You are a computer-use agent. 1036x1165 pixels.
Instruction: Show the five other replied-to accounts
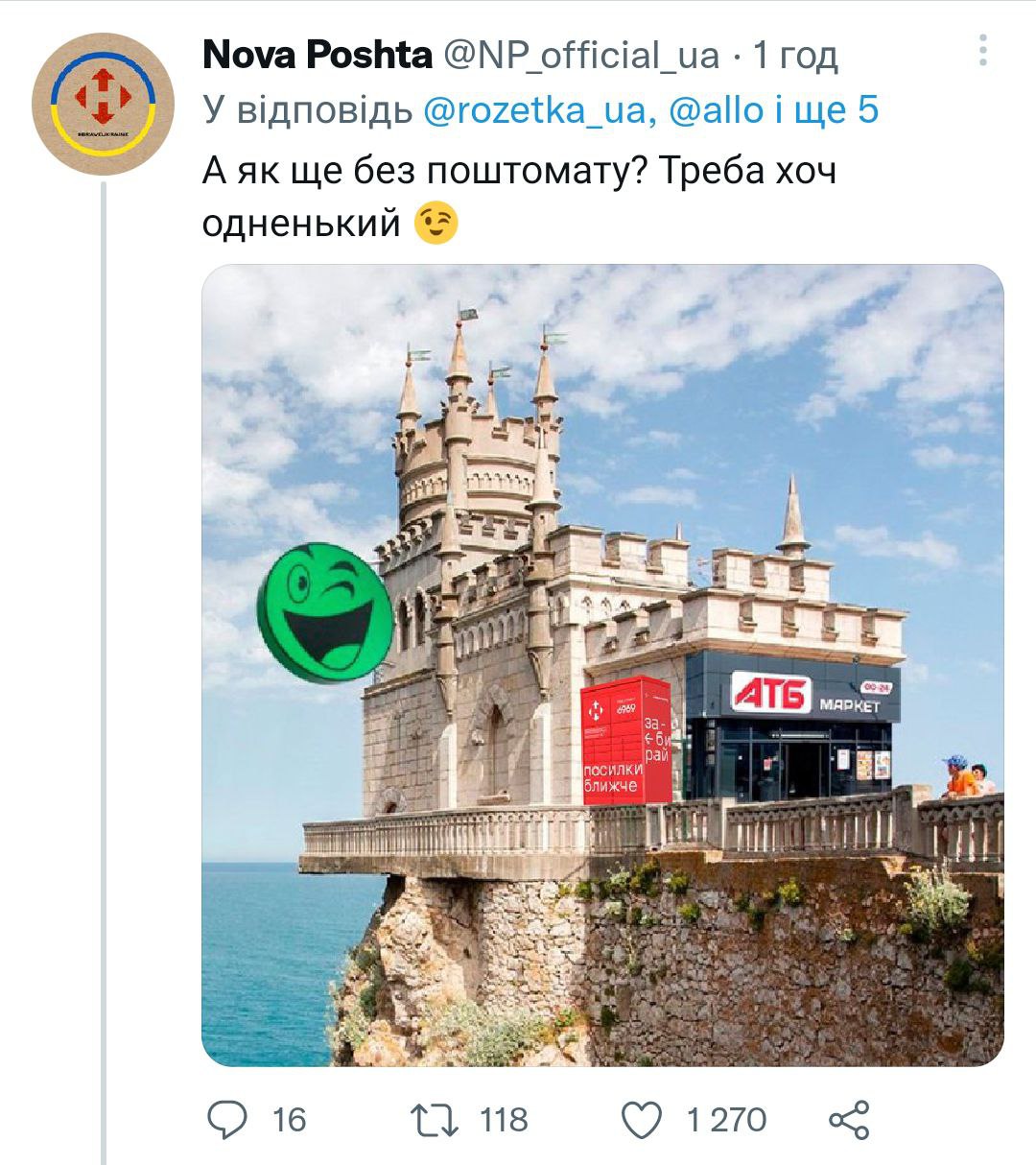826,110
